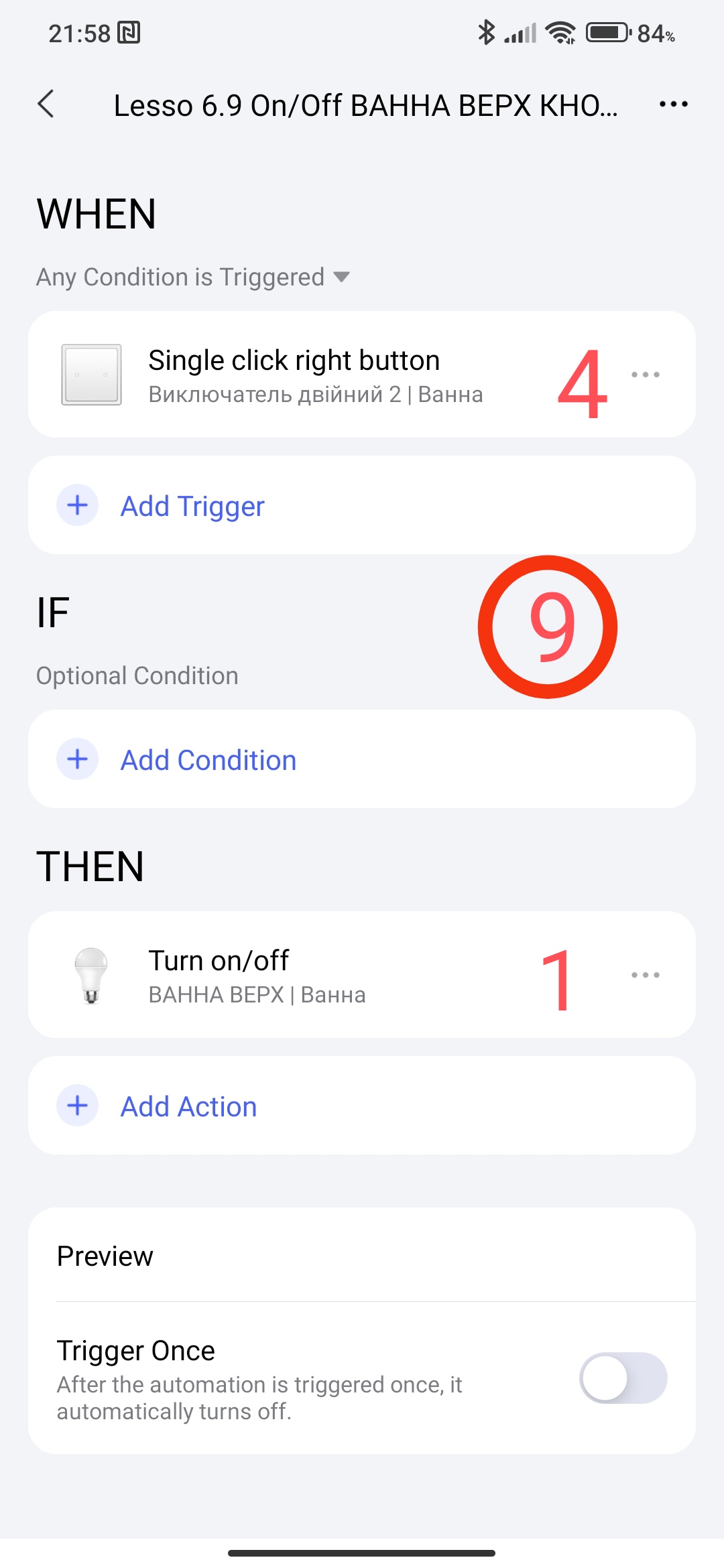Screen dimensions: 724x1568
Task: Enable the Trigger Once switch
Action: point(623,1378)
